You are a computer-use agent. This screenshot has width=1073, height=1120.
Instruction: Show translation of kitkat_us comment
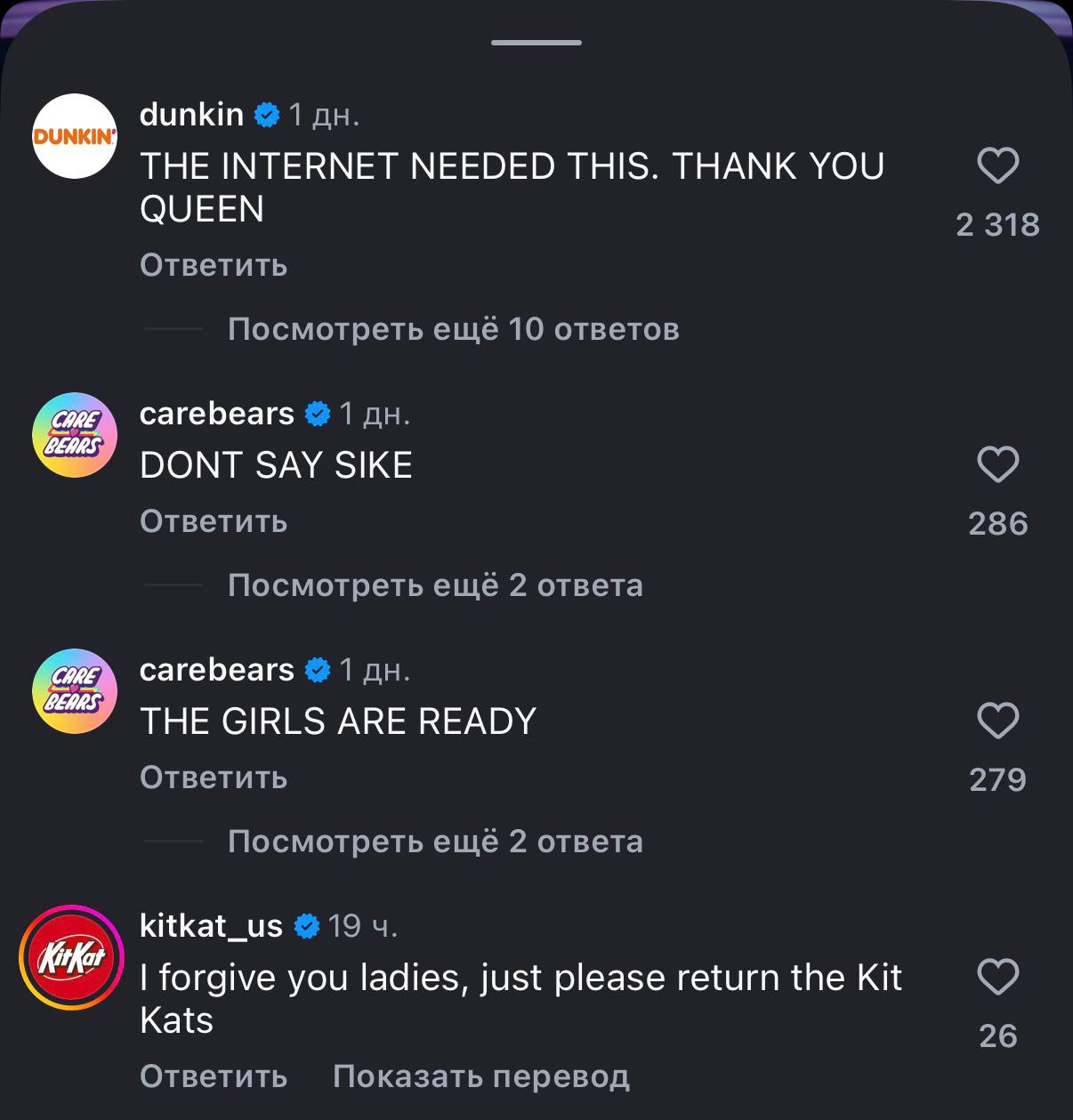[480, 1076]
